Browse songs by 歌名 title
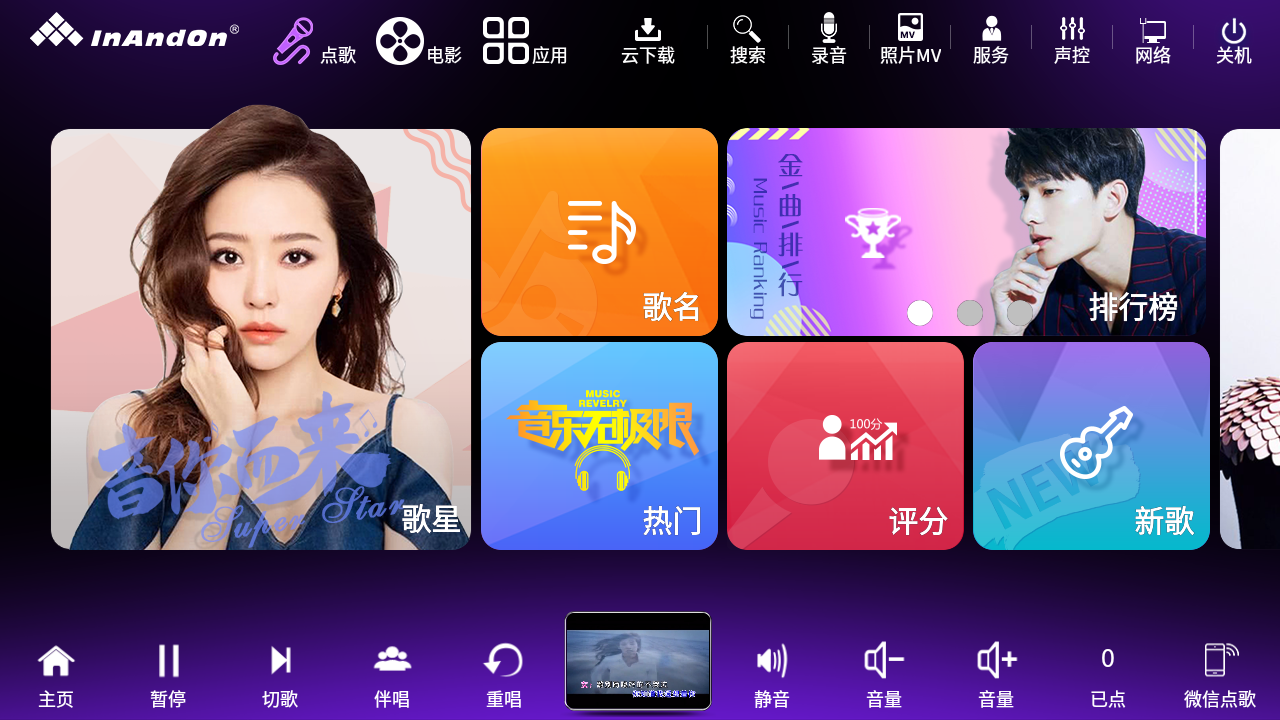The height and width of the screenshot is (720, 1280). coord(599,232)
